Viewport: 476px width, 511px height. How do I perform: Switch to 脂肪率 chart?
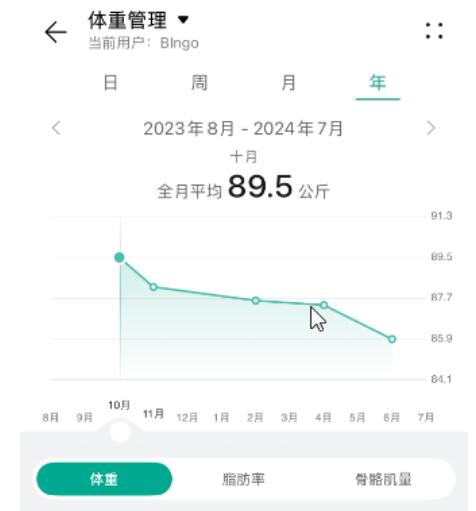click(244, 479)
